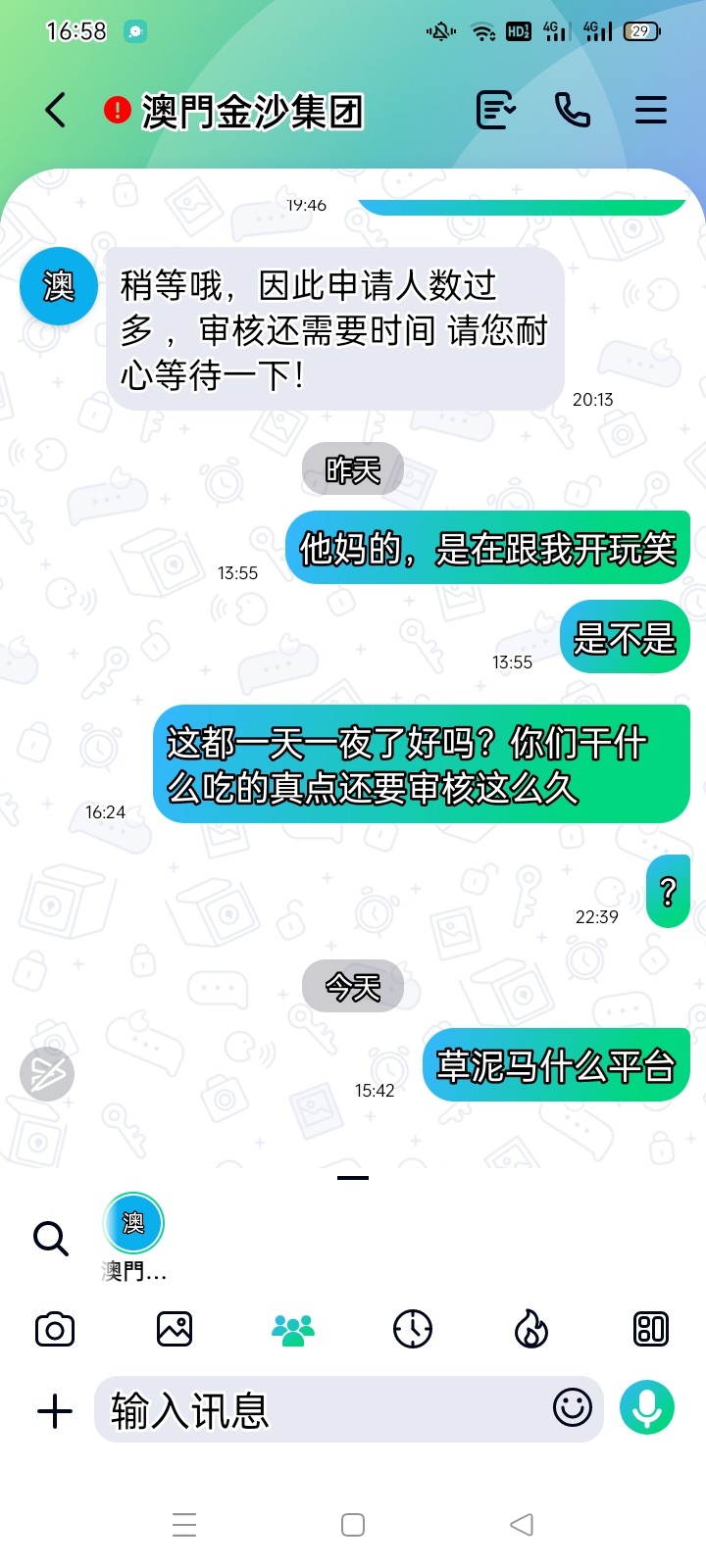The height and width of the screenshot is (1568, 706).
Task: Open search in the bottom panel
Action: pyautogui.click(x=51, y=1238)
